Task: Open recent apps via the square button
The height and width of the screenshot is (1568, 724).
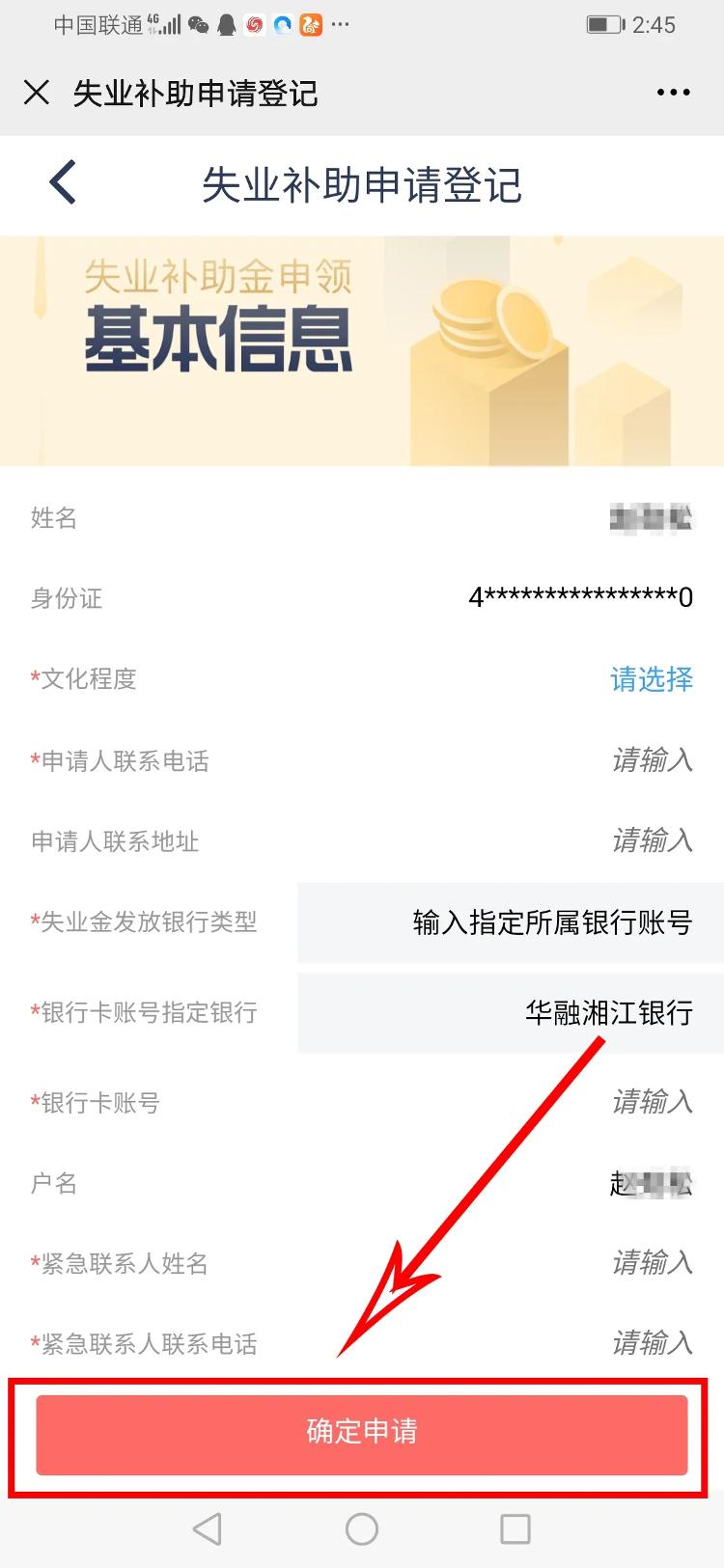Action: click(515, 1528)
